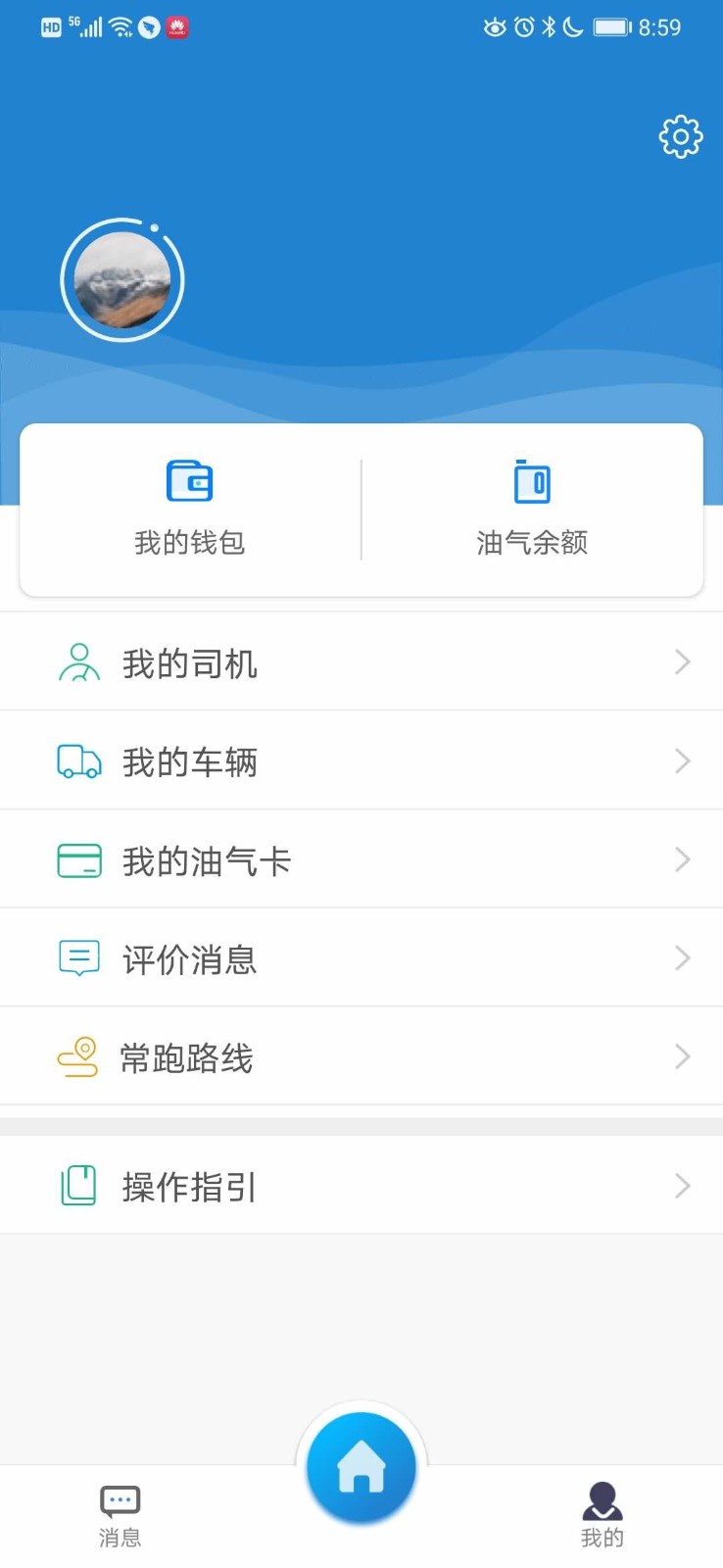Open 我的钱包 wallet

[x=190, y=510]
